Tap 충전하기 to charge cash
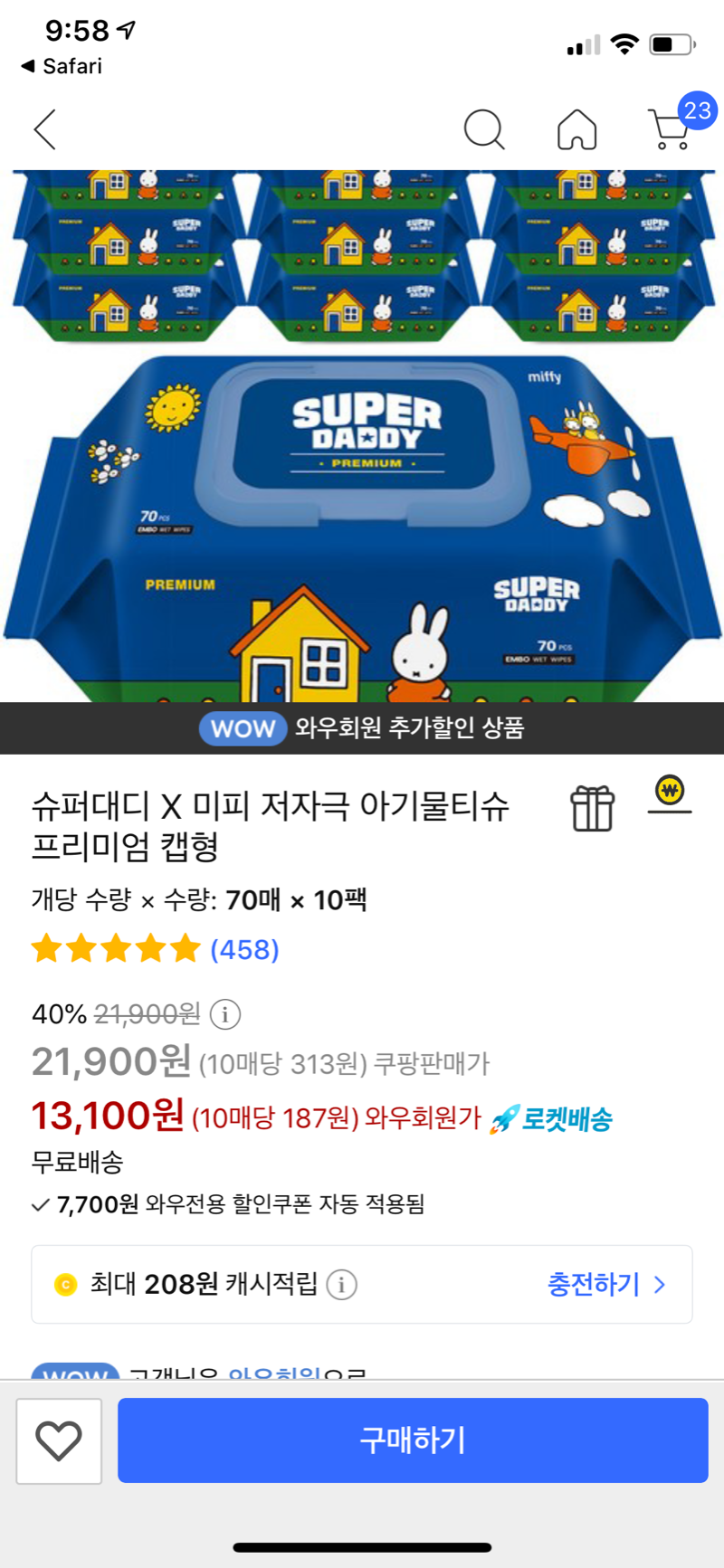The height and width of the screenshot is (1568, 724). coord(605,1284)
